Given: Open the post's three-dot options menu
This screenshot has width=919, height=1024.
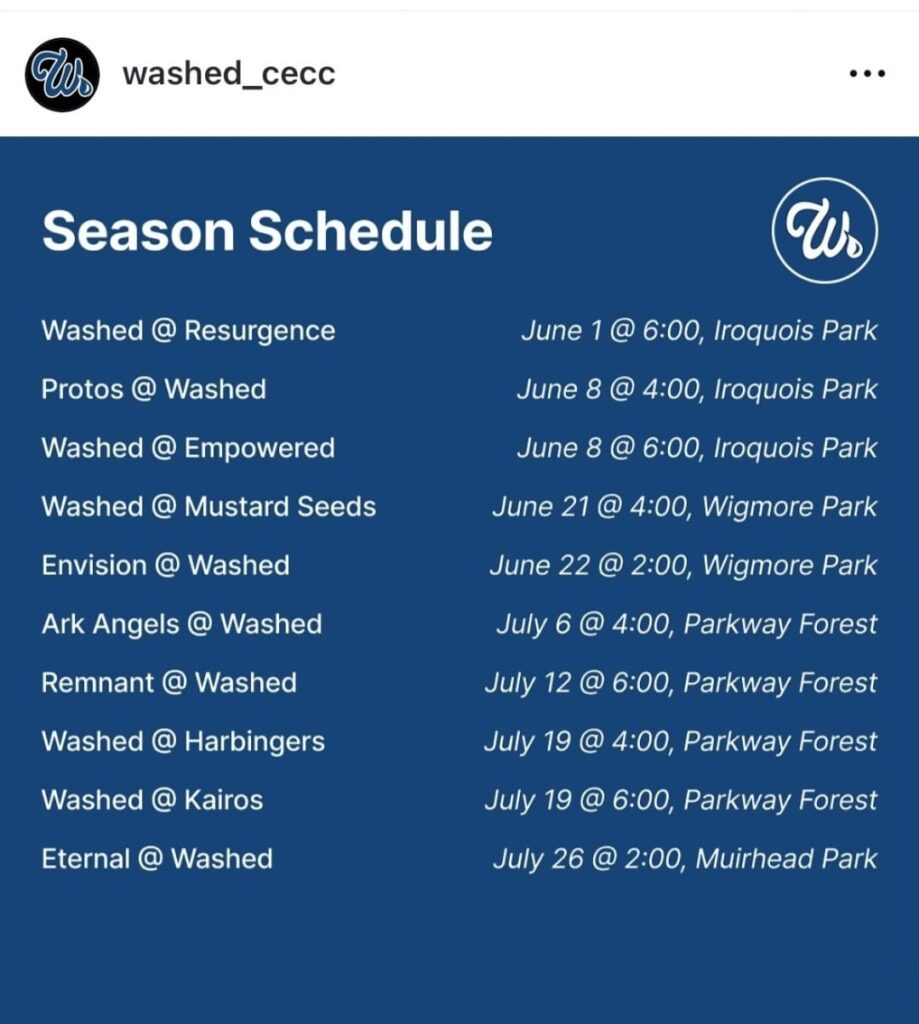Looking at the screenshot, I should click(866, 74).
